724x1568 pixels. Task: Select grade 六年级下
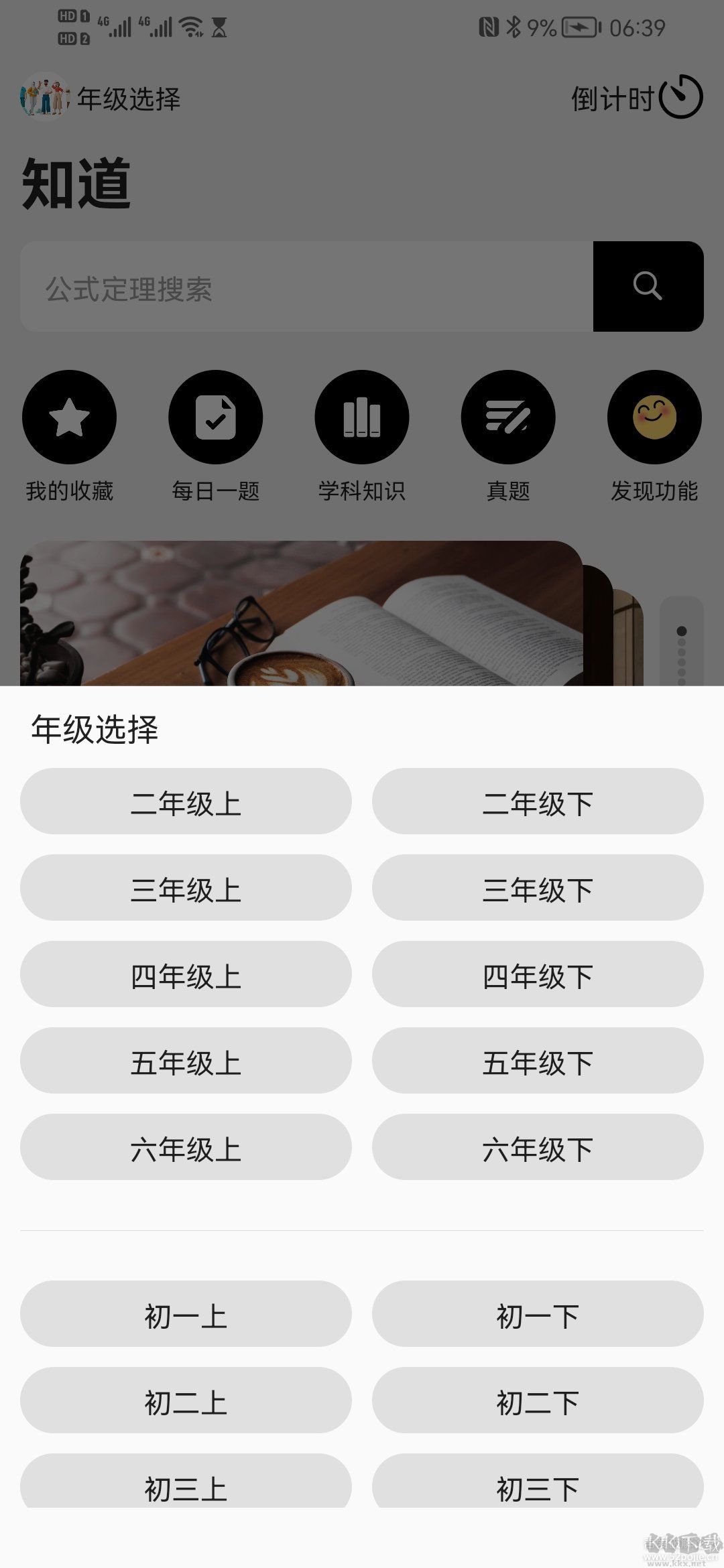tap(538, 1149)
